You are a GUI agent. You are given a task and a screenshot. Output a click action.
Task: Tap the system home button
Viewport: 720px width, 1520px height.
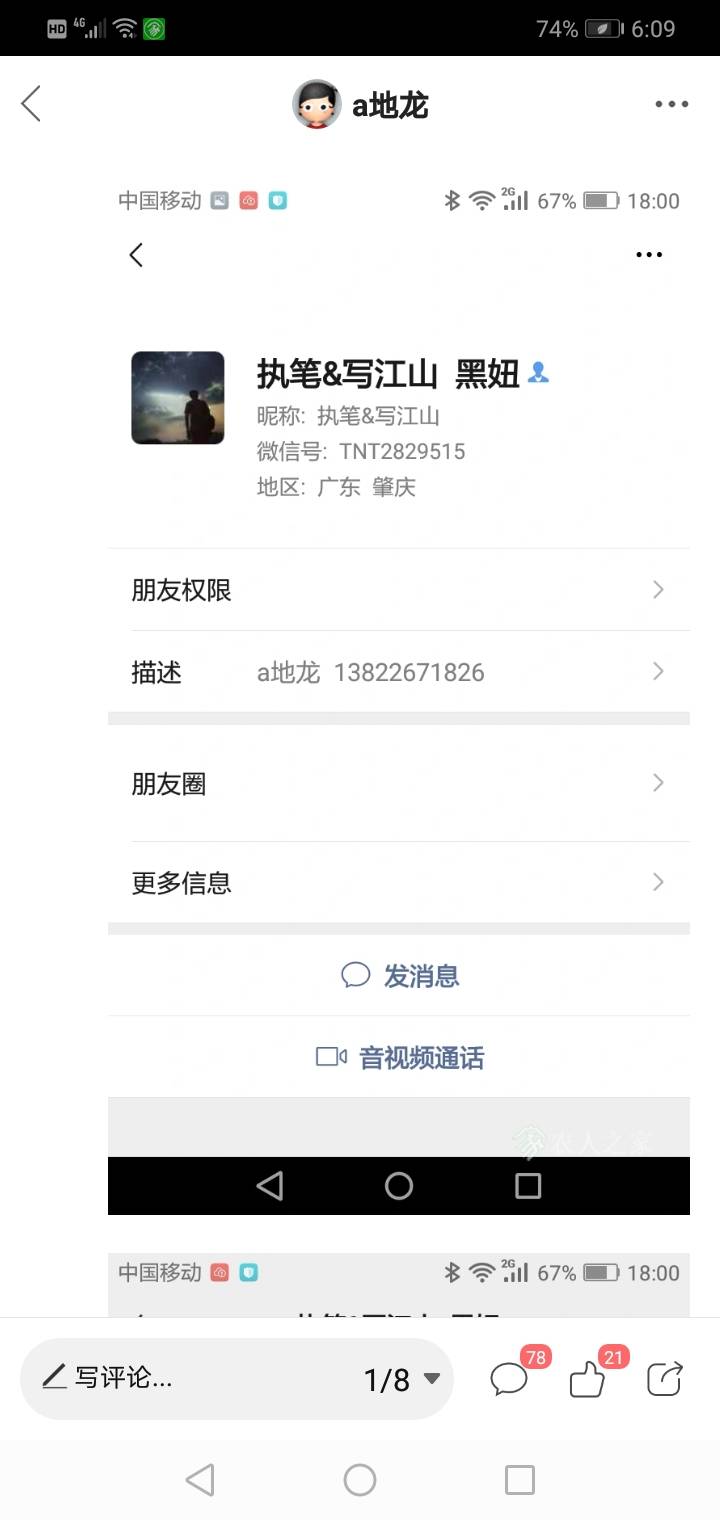pos(360,1480)
